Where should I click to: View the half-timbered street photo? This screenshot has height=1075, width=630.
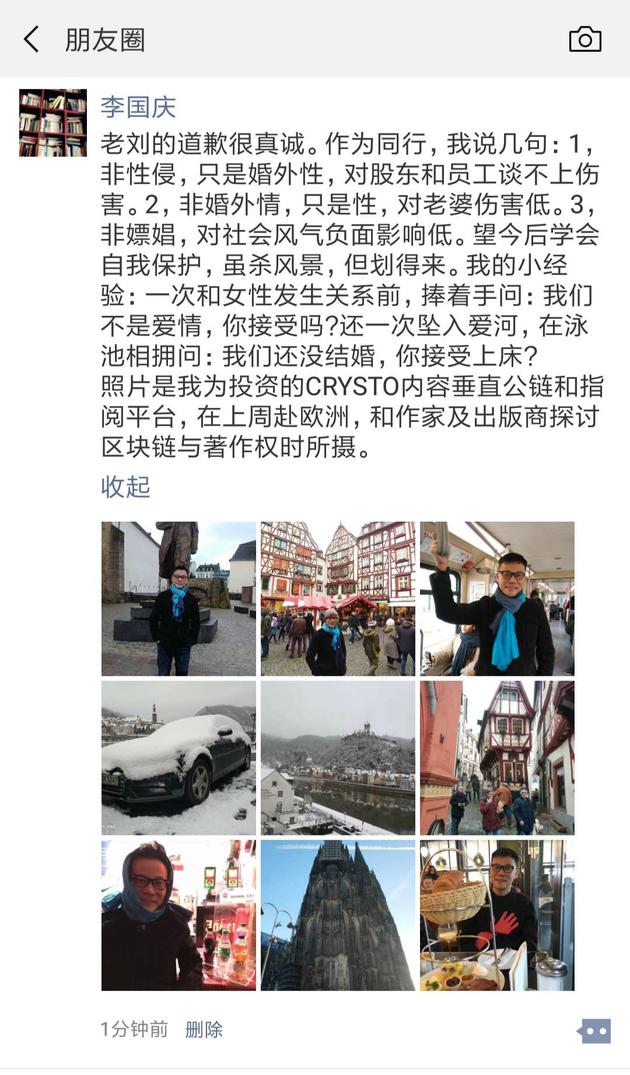(497, 758)
